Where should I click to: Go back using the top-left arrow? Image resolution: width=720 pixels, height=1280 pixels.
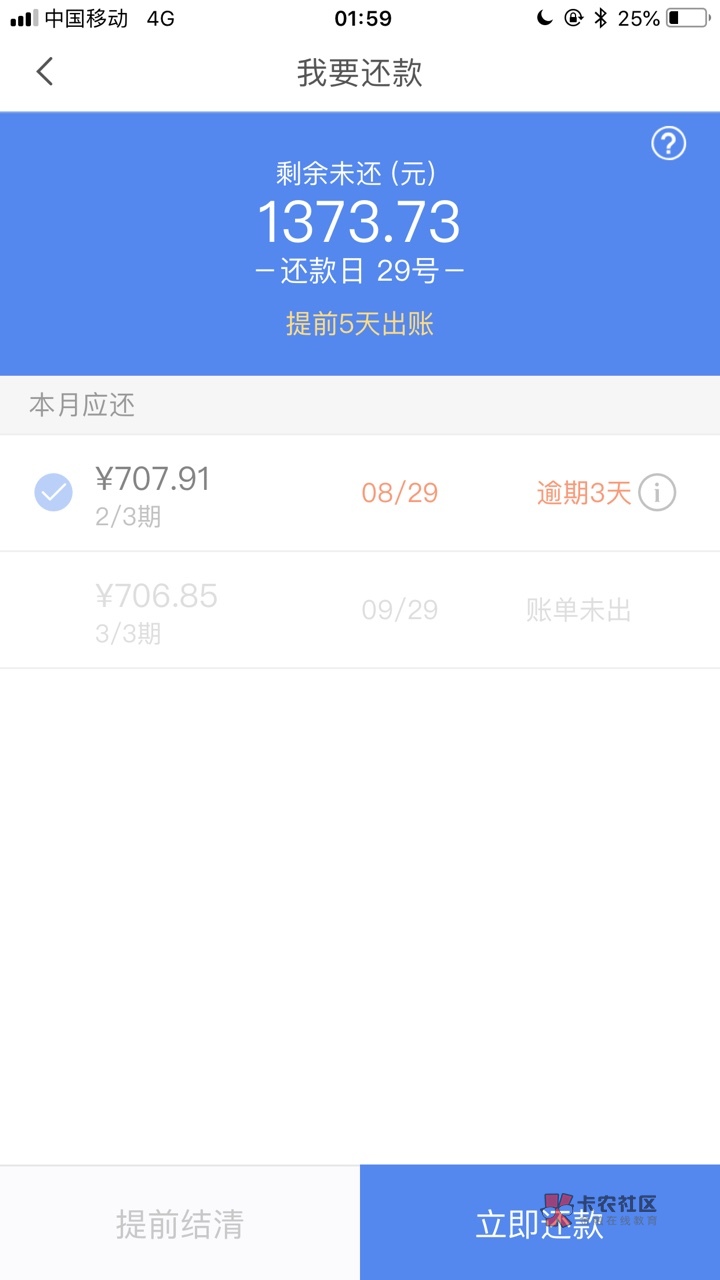point(44,72)
